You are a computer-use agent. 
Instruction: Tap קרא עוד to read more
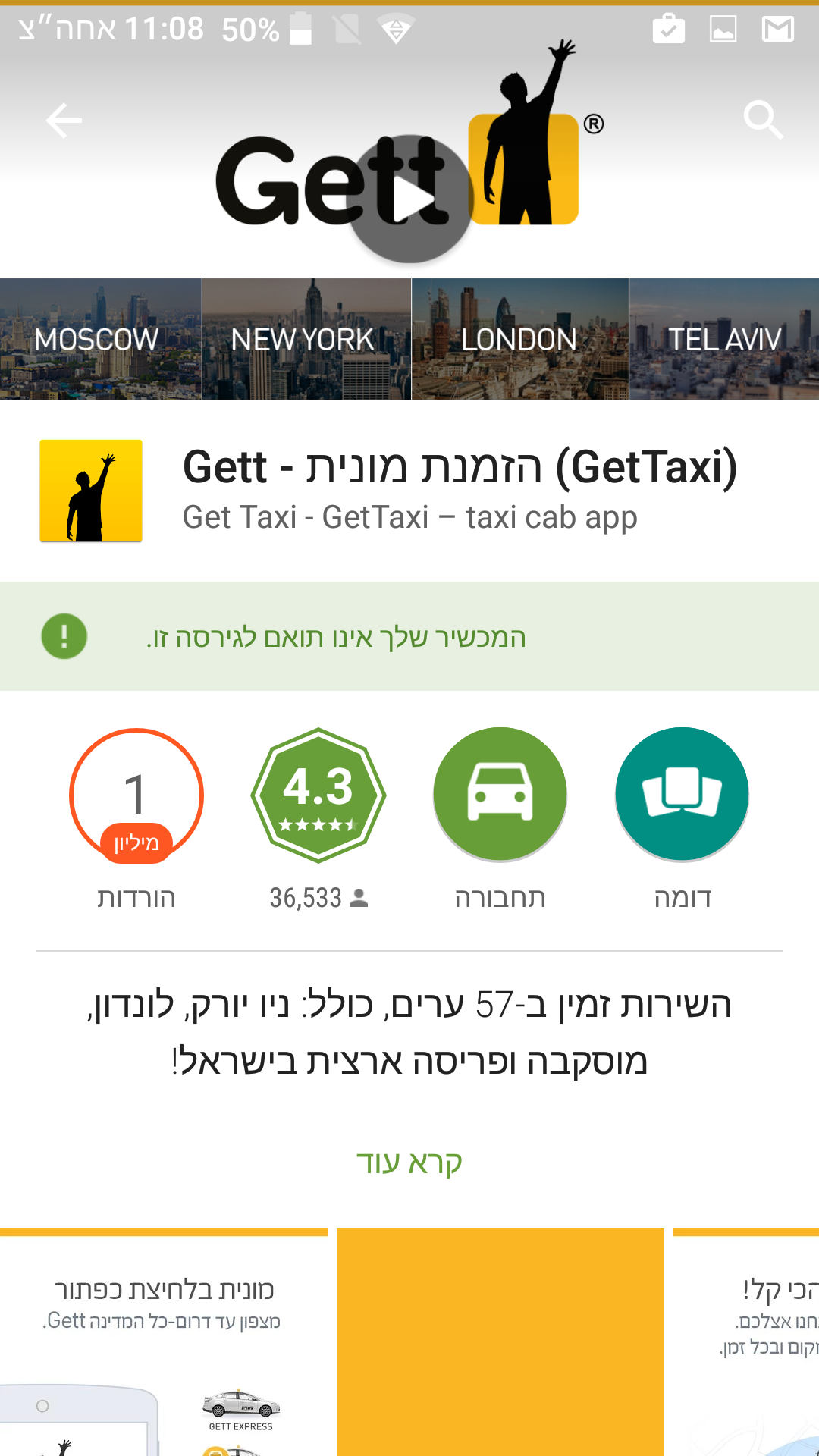pos(409,1162)
